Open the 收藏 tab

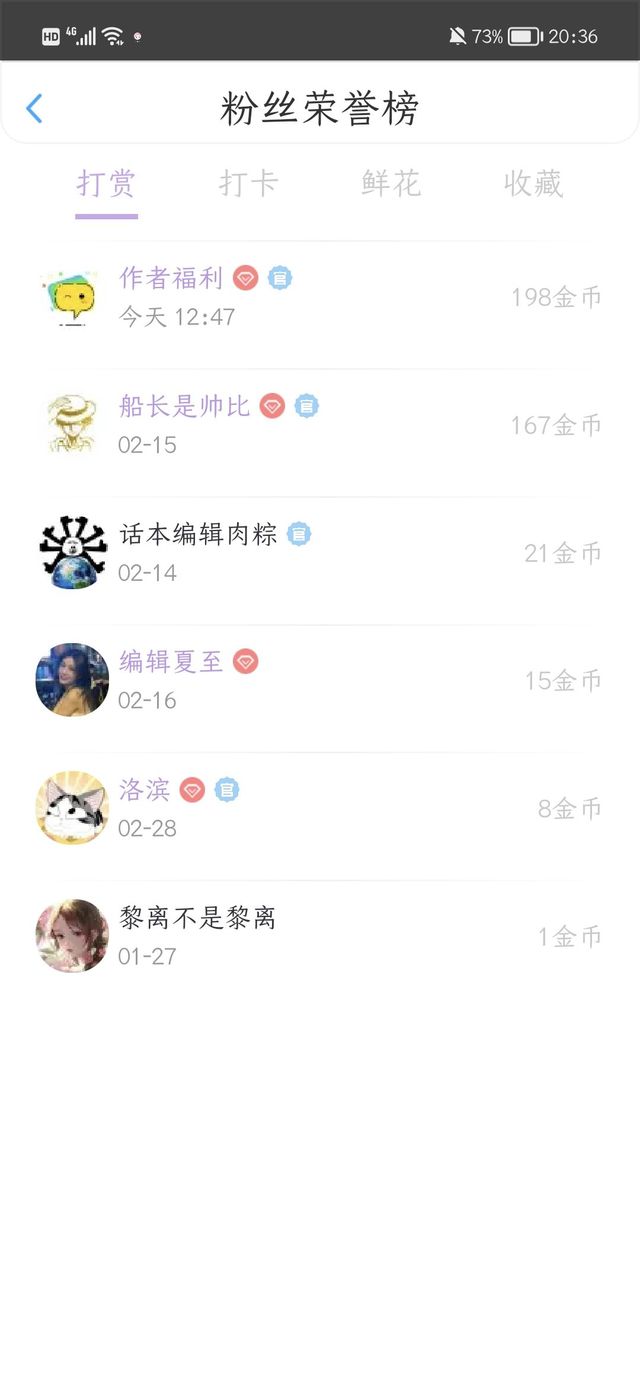(533, 184)
